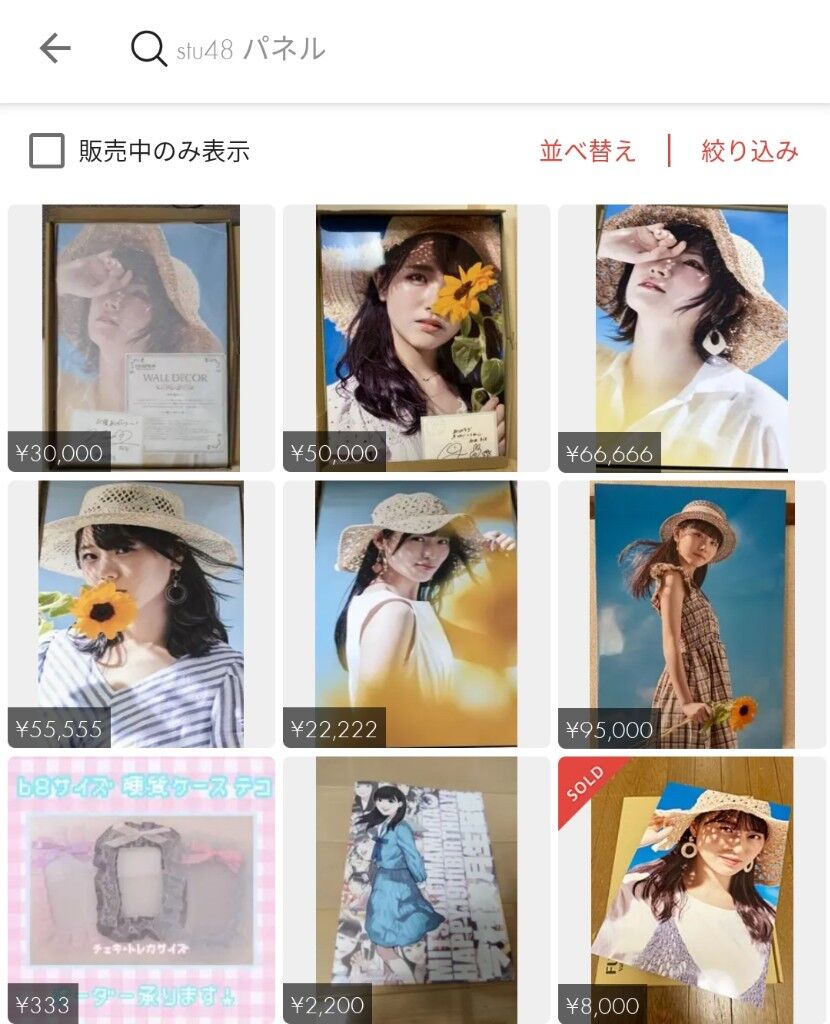The image size is (830, 1024).
Task: Open the ¥95,000 panel item
Action: click(692, 614)
